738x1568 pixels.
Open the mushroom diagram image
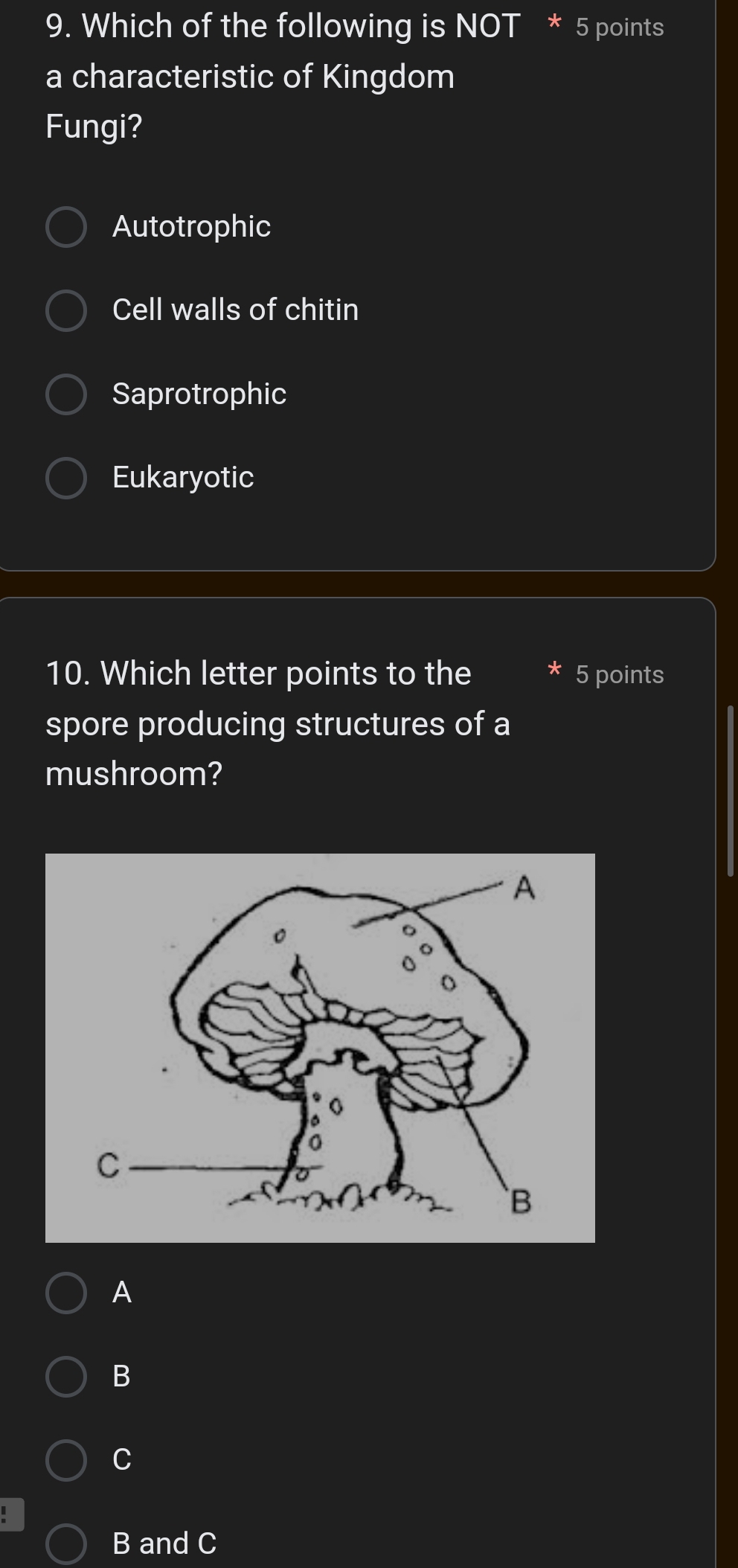tap(320, 1046)
